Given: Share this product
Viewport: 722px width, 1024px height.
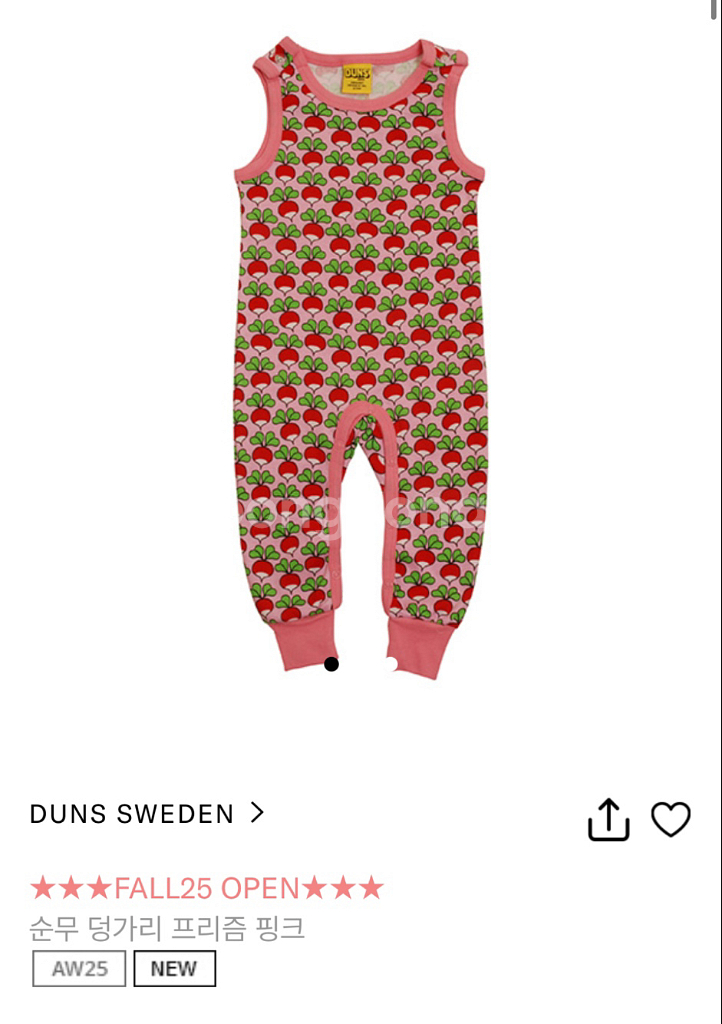Looking at the screenshot, I should pos(608,819).
